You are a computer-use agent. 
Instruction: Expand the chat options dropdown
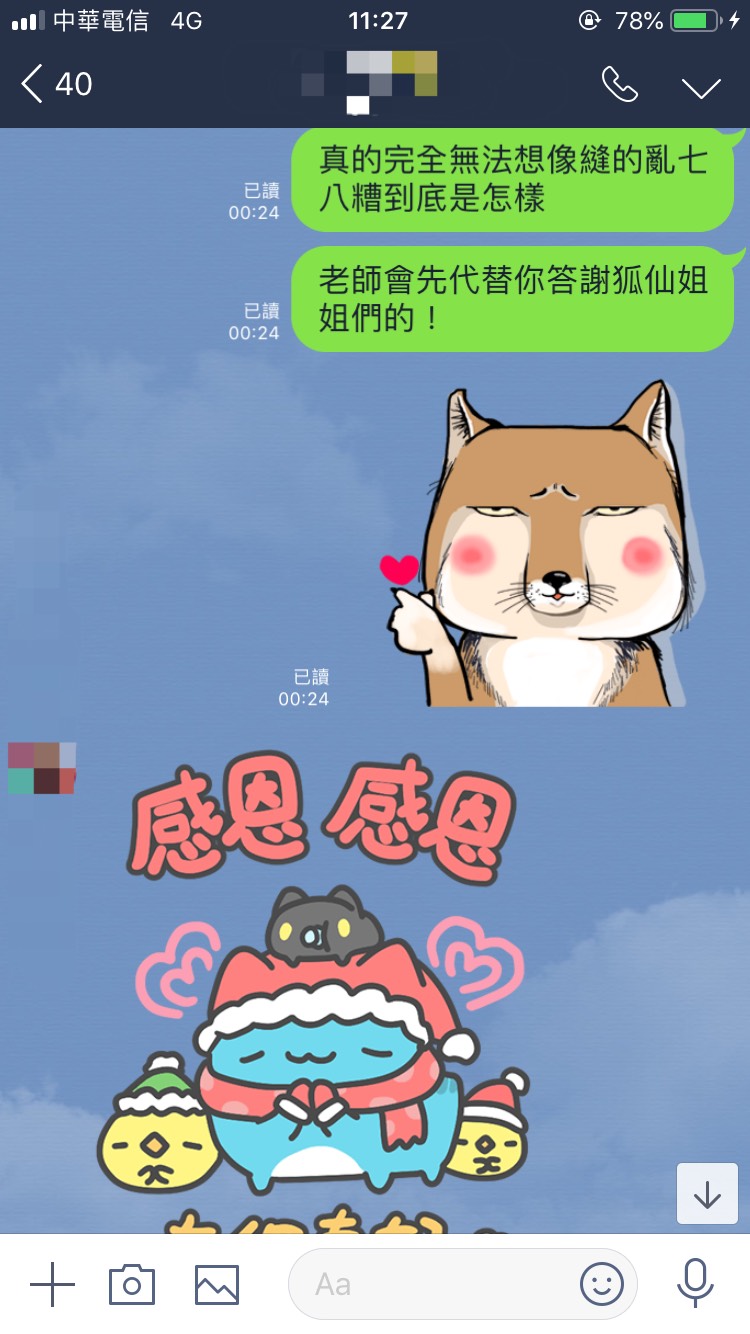tap(701, 86)
